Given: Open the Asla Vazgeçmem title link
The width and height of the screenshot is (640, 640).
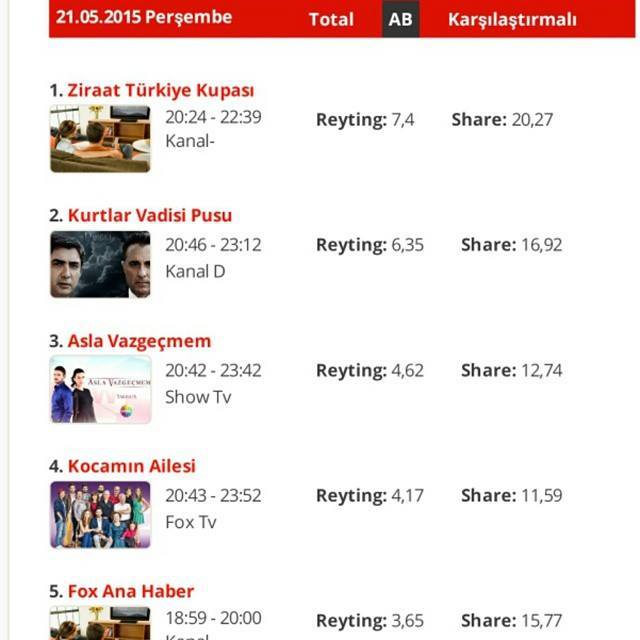Looking at the screenshot, I should pyautogui.click(x=139, y=341).
